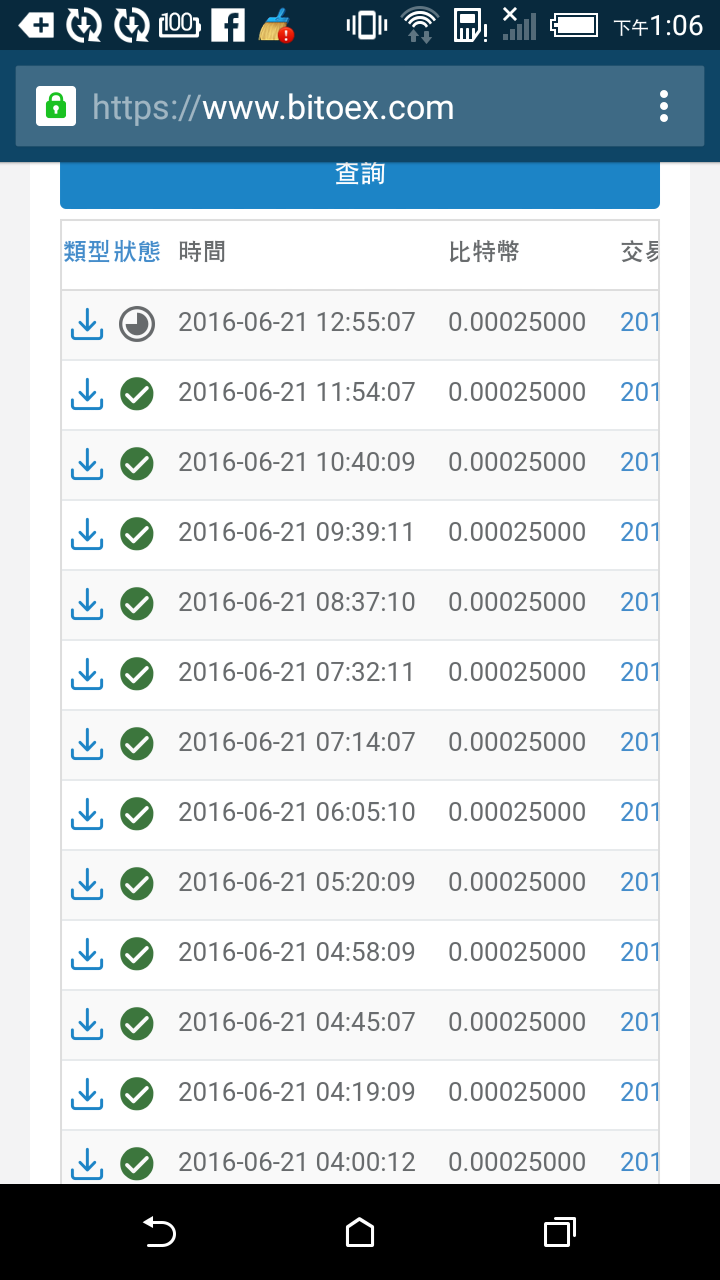This screenshot has width=720, height=1280.
Task: Tap the www.bitoex.com address bar
Action: tap(340, 107)
